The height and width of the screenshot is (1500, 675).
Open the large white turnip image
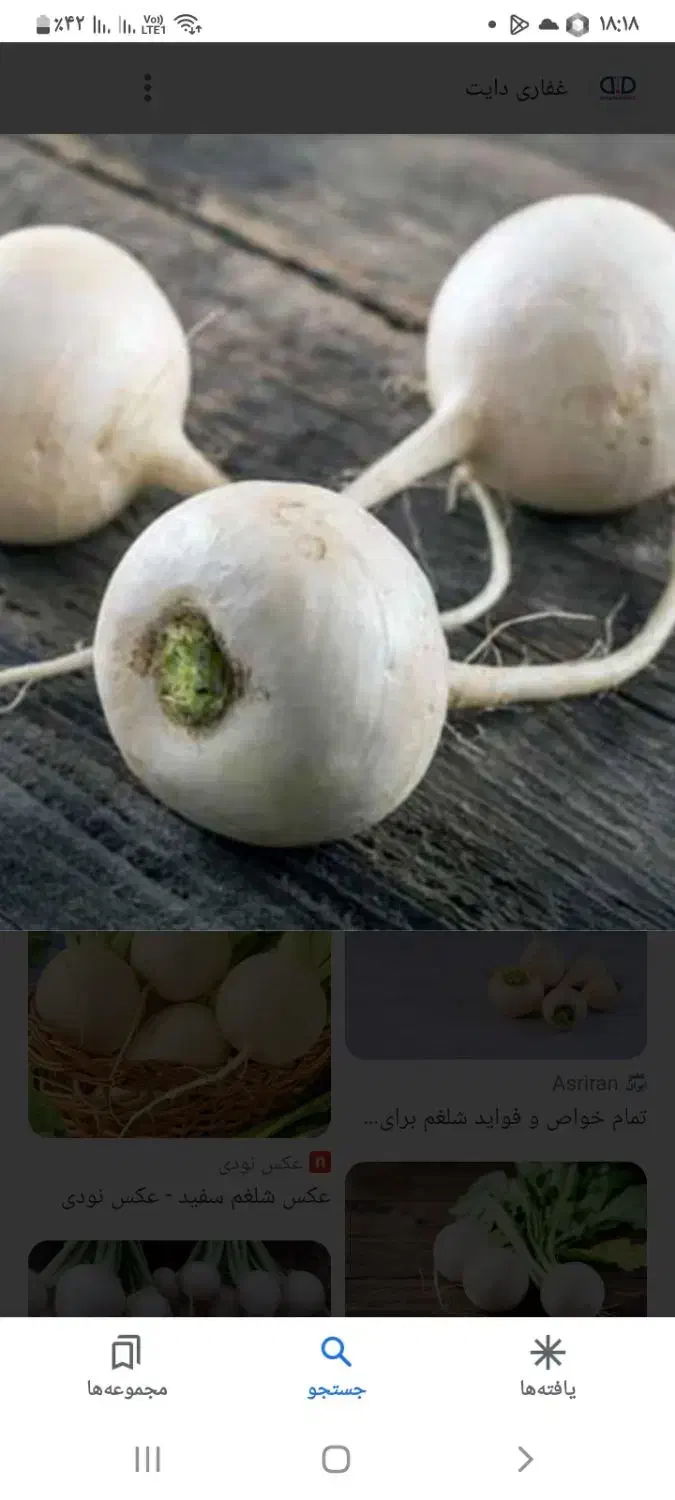[337, 530]
